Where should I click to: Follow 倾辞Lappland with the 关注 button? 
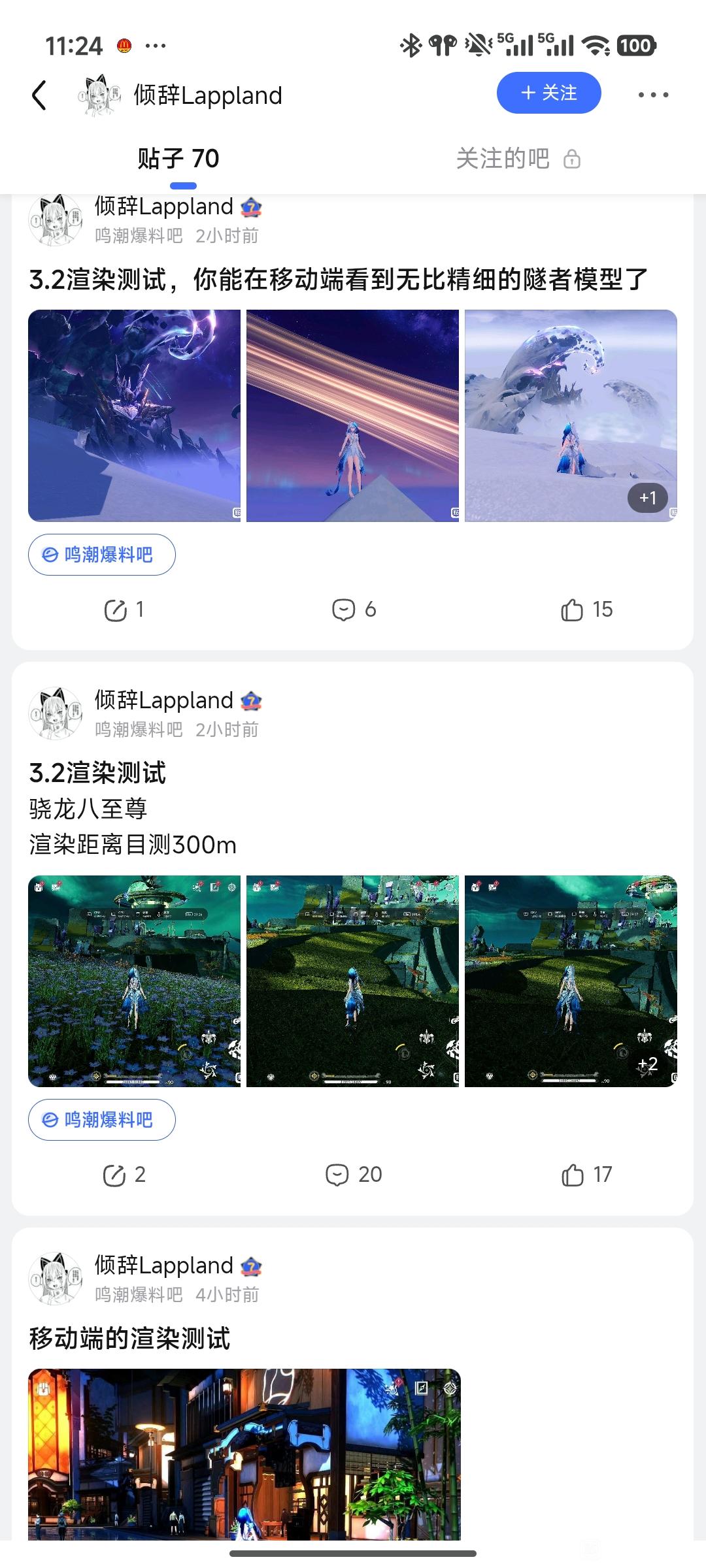coord(548,93)
